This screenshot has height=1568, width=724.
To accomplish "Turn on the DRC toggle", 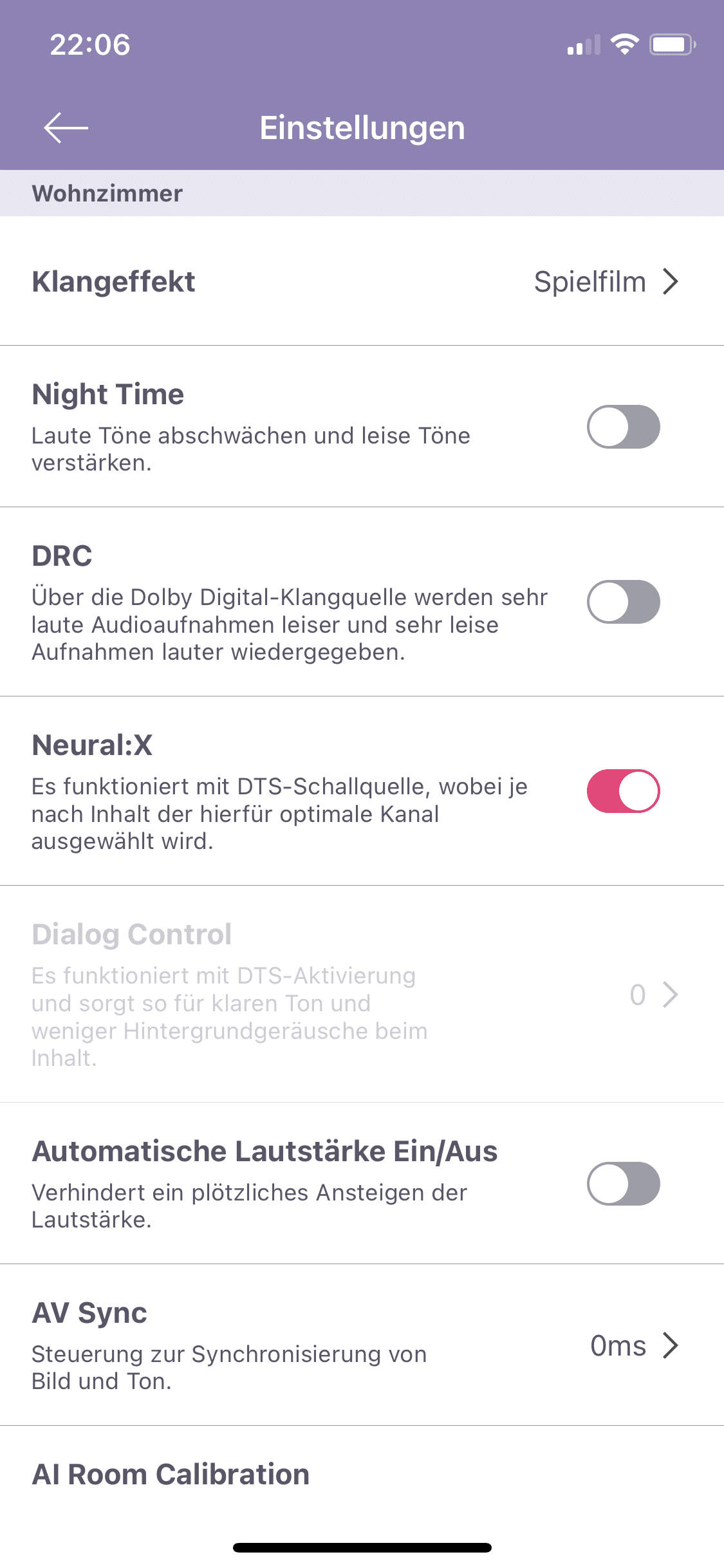I will click(623, 602).
